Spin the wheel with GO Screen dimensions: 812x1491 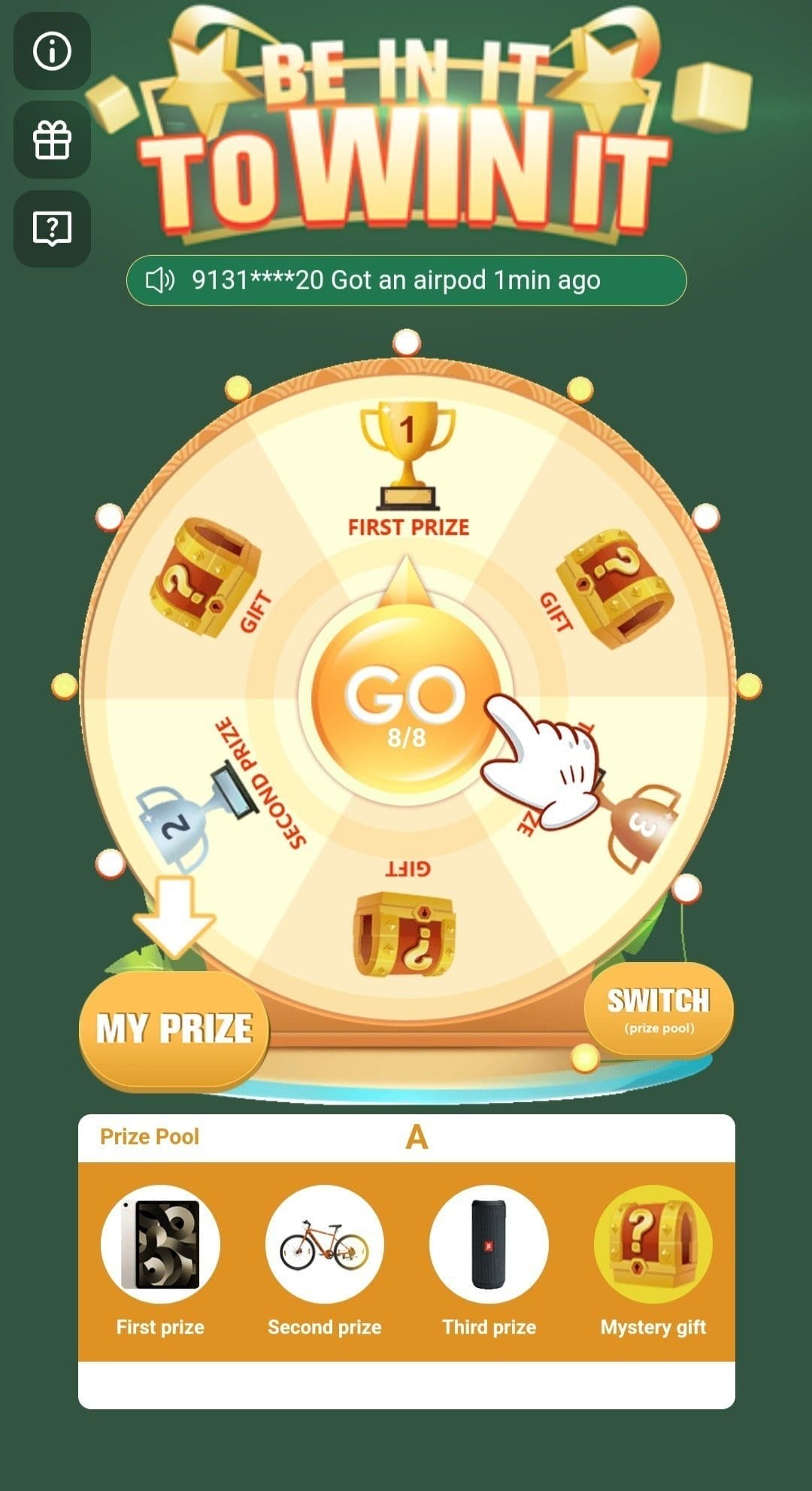406,697
